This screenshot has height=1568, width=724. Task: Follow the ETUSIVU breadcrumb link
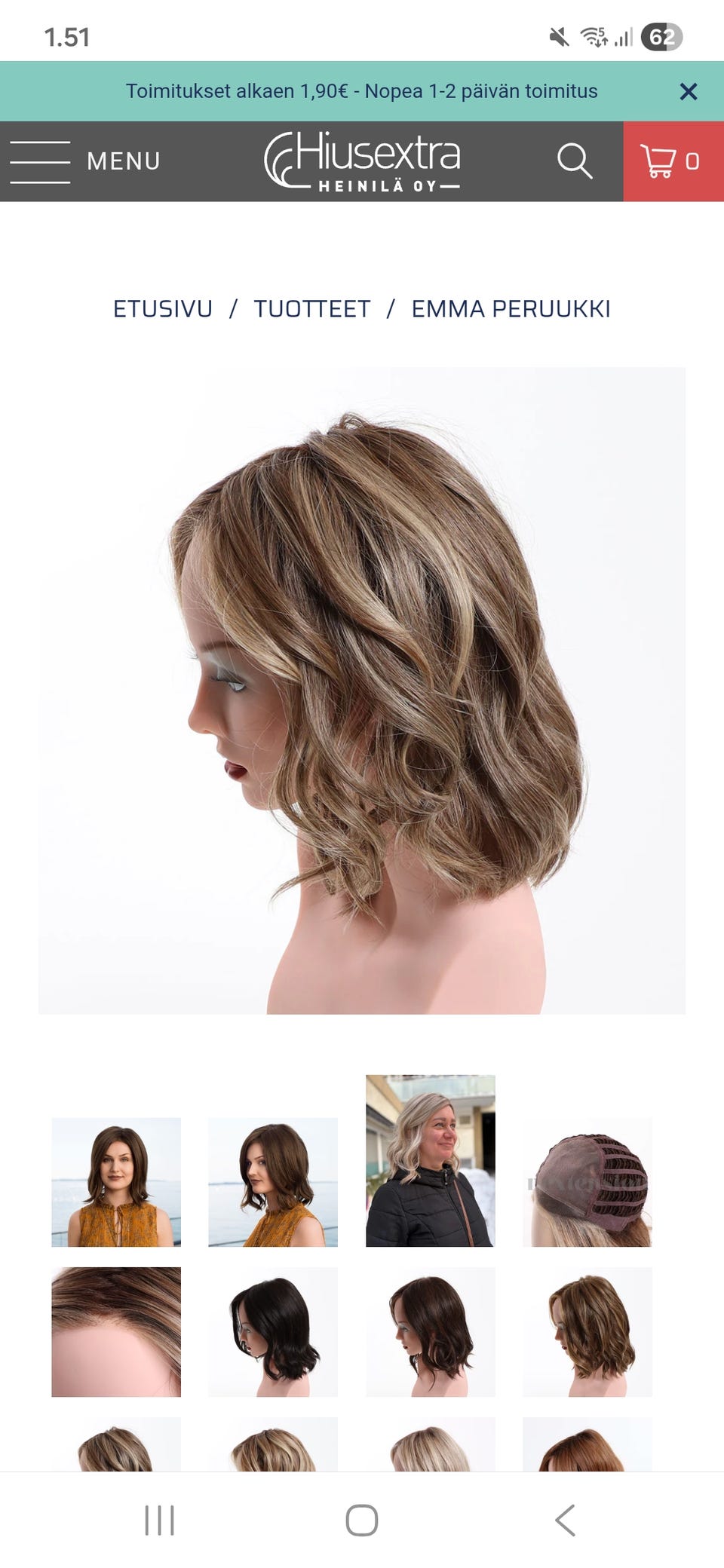162,309
